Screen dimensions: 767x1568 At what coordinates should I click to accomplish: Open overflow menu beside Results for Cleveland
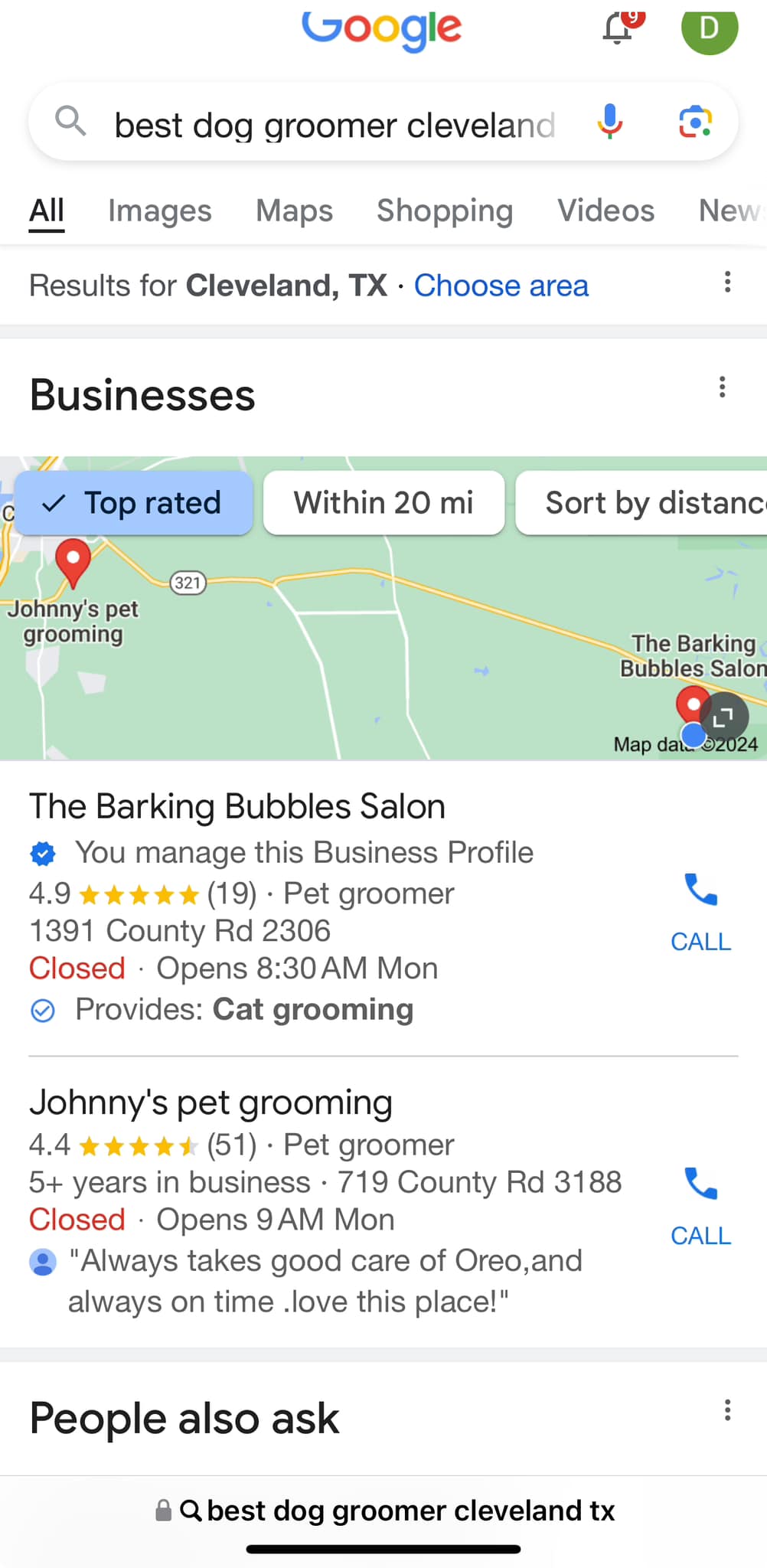coord(727,283)
